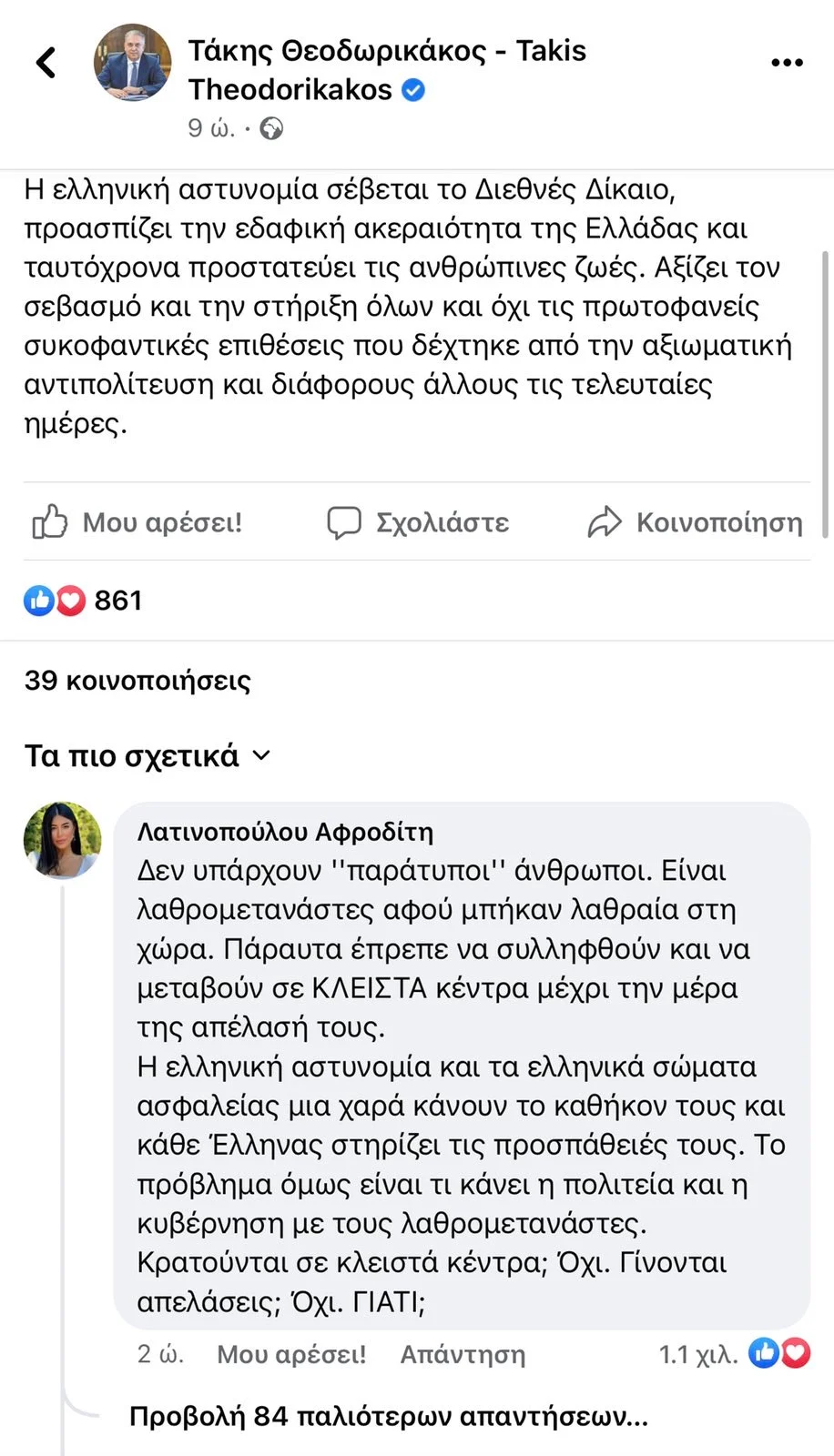This screenshot has height=1456, width=834.
Task: Expand Προβολή 84 παλιότερων απαντήσεων
Action: pyautogui.click(x=389, y=1416)
